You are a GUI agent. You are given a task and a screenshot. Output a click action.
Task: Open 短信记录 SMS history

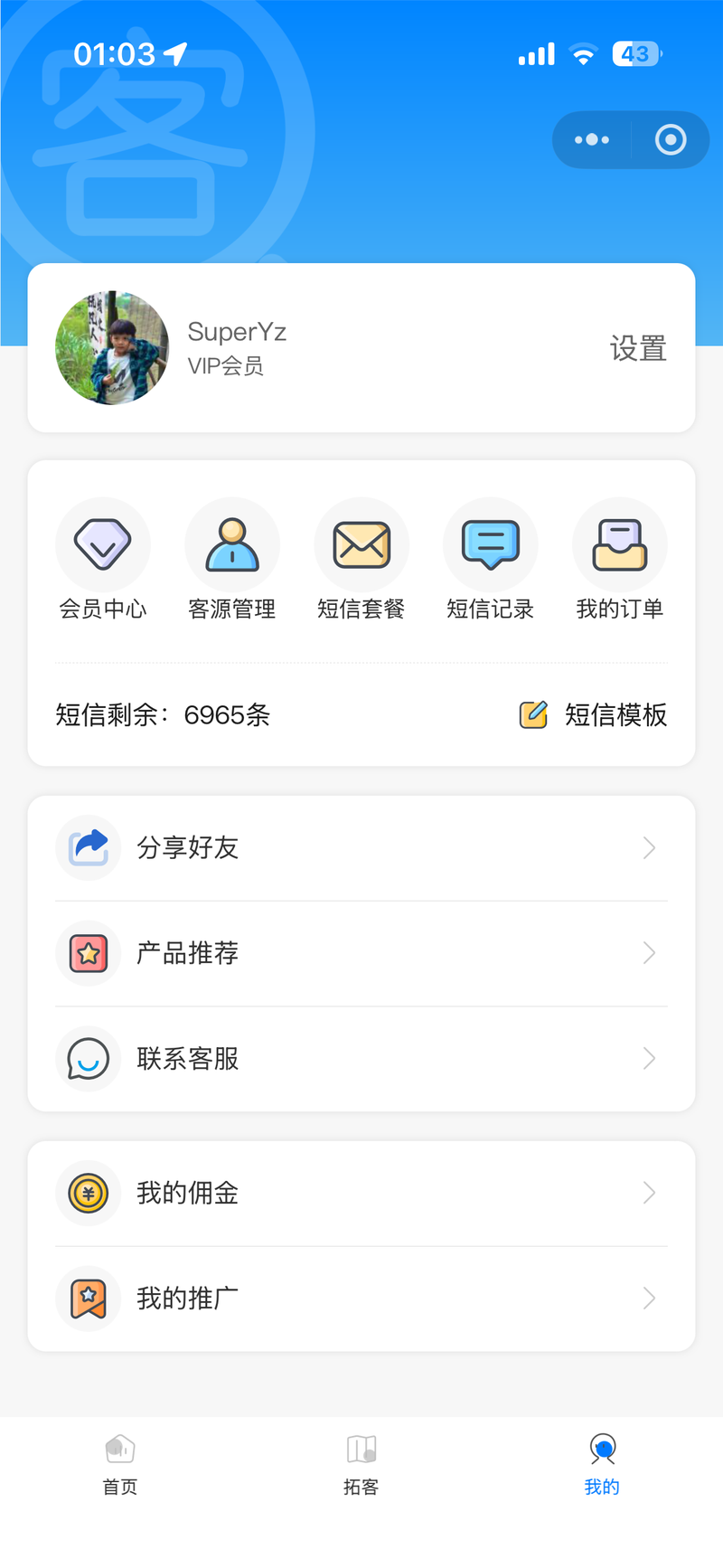pyautogui.click(x=491, y=560)
